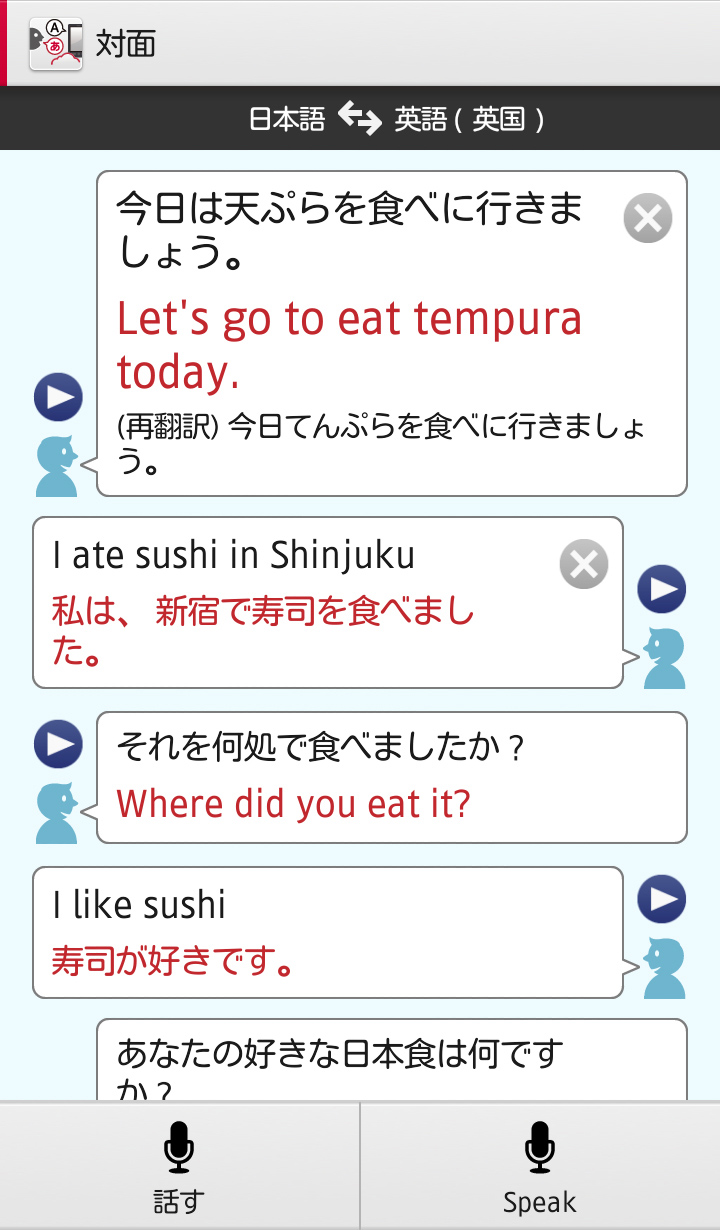Start English input with the Speak button

[x=540, y=1166]
